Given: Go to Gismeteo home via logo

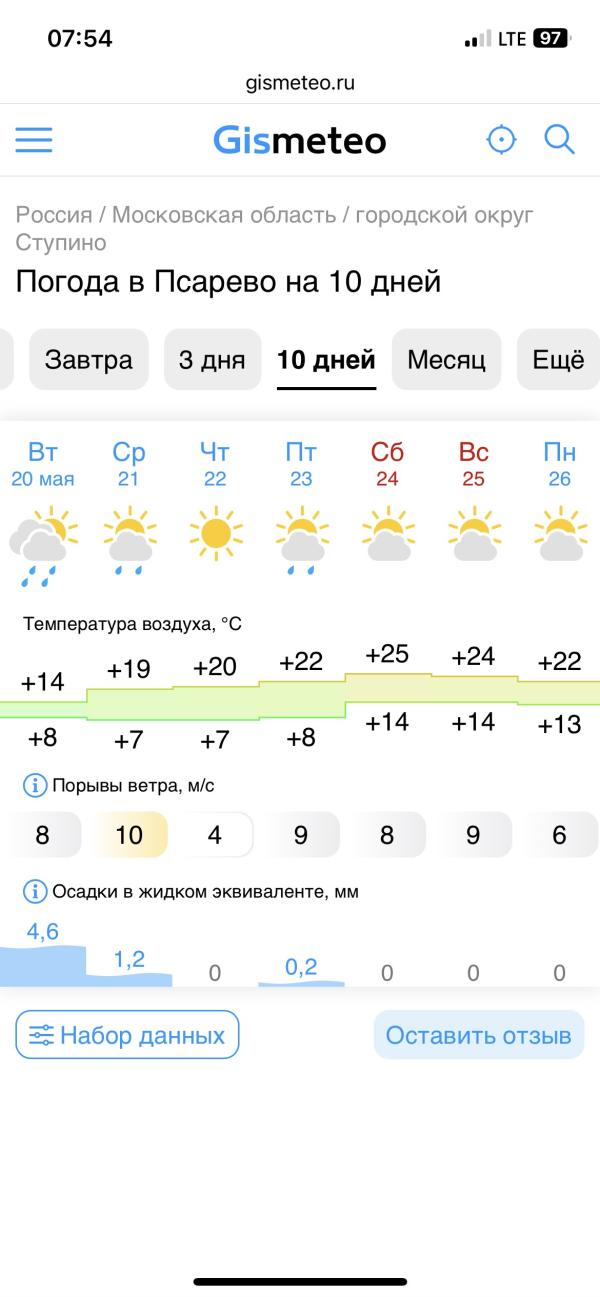Looking at the screenshot, I should click(x=299, y=141).
